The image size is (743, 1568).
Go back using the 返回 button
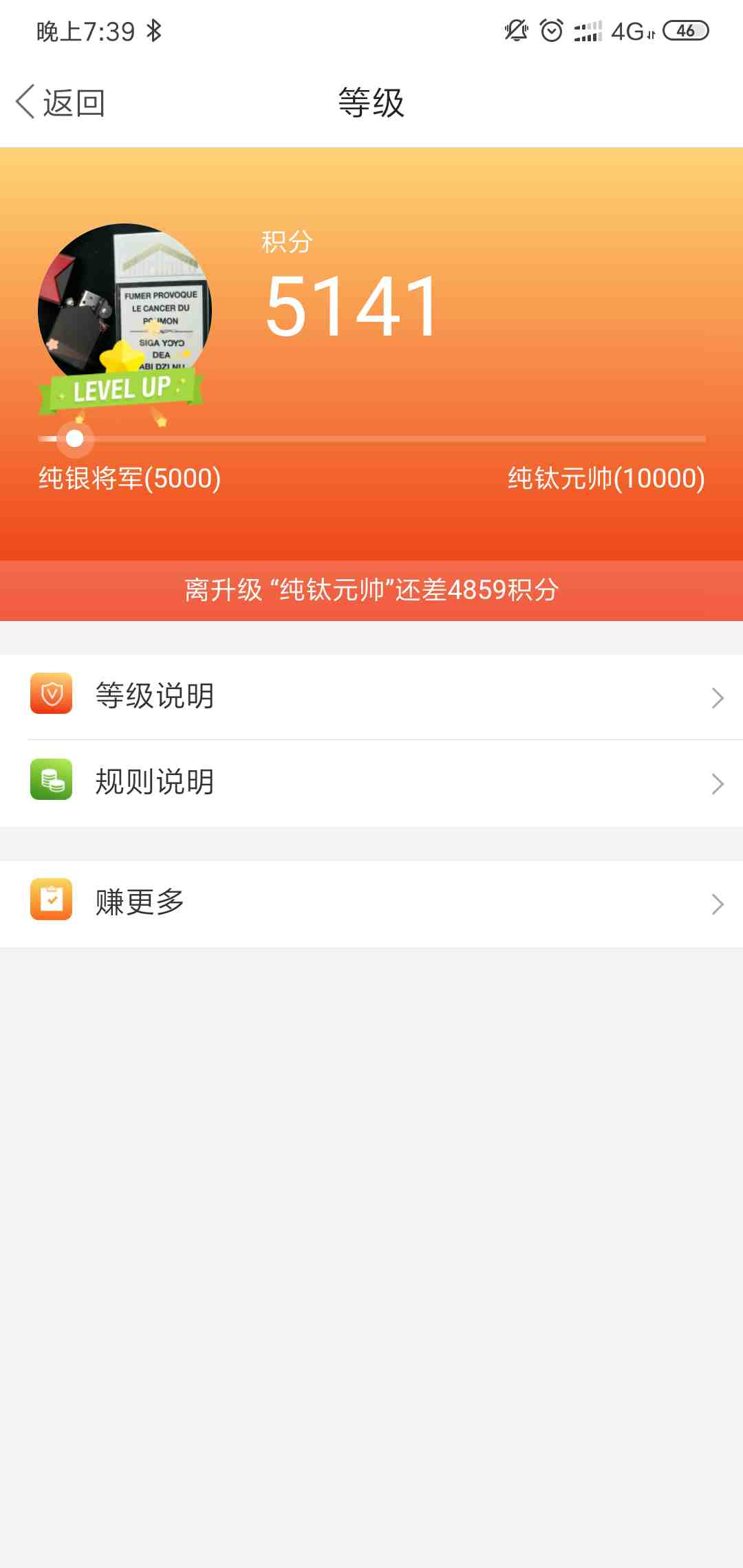pyautogui.click(x=61, y=103)
